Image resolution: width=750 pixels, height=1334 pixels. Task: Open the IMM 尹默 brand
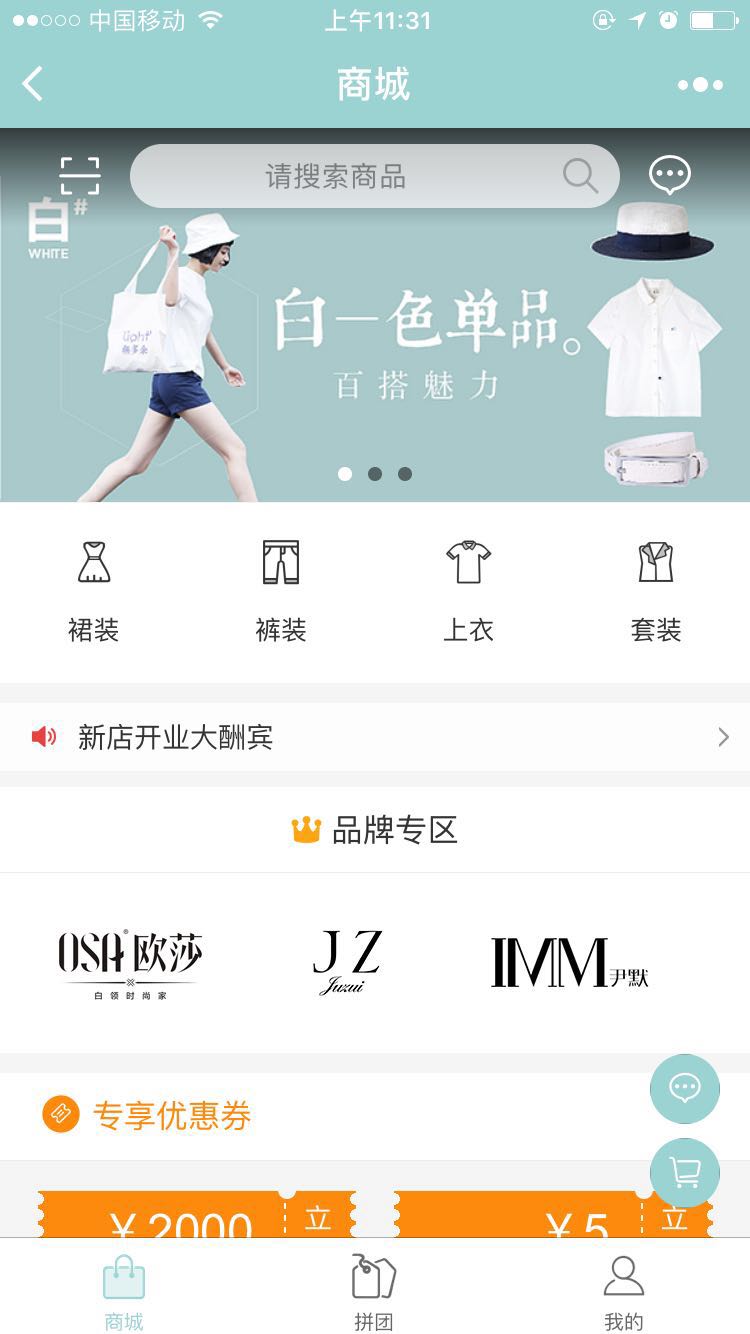[569, 962]
